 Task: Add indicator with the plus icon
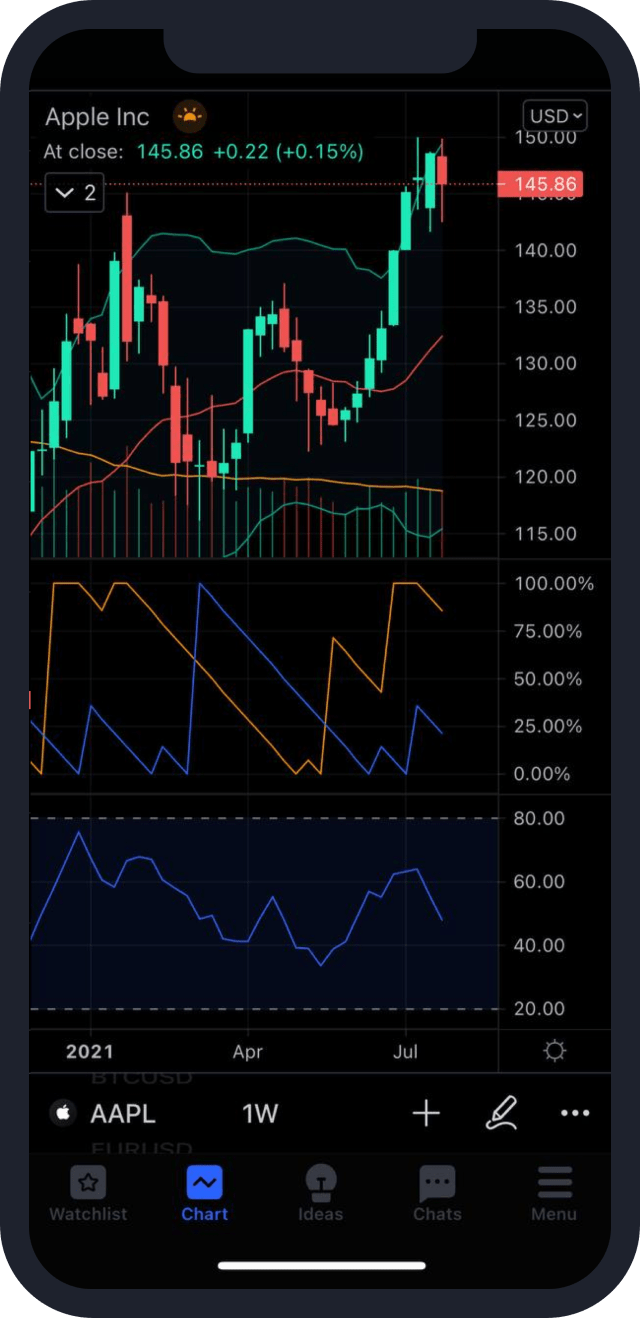pos(426,1113)
